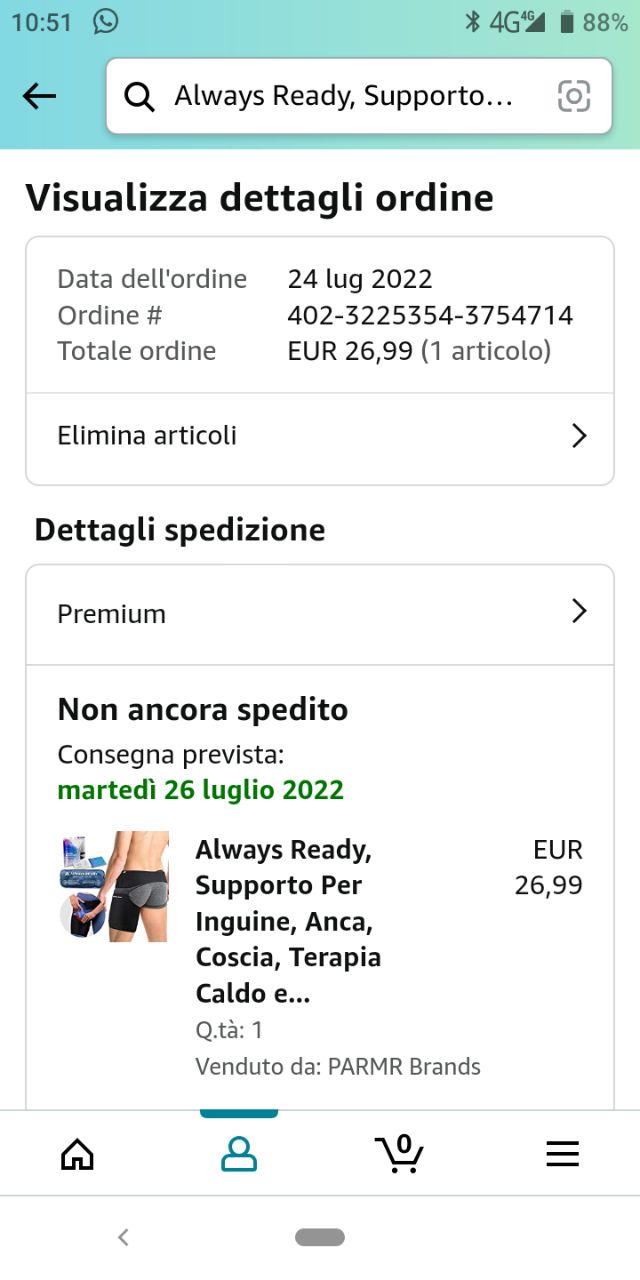Open Always Ready Supporto product title

pos(288,922)
